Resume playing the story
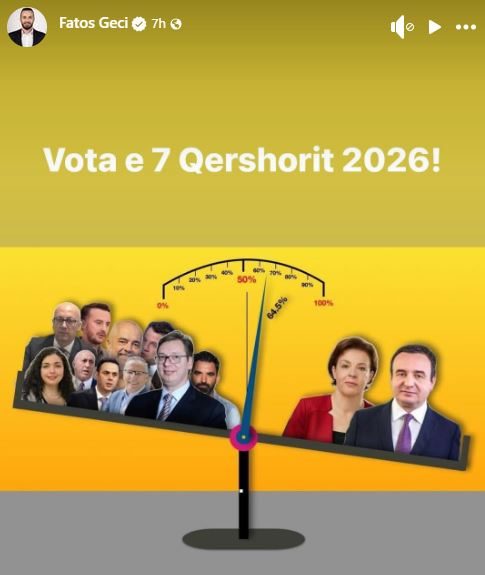 [434, 27]
